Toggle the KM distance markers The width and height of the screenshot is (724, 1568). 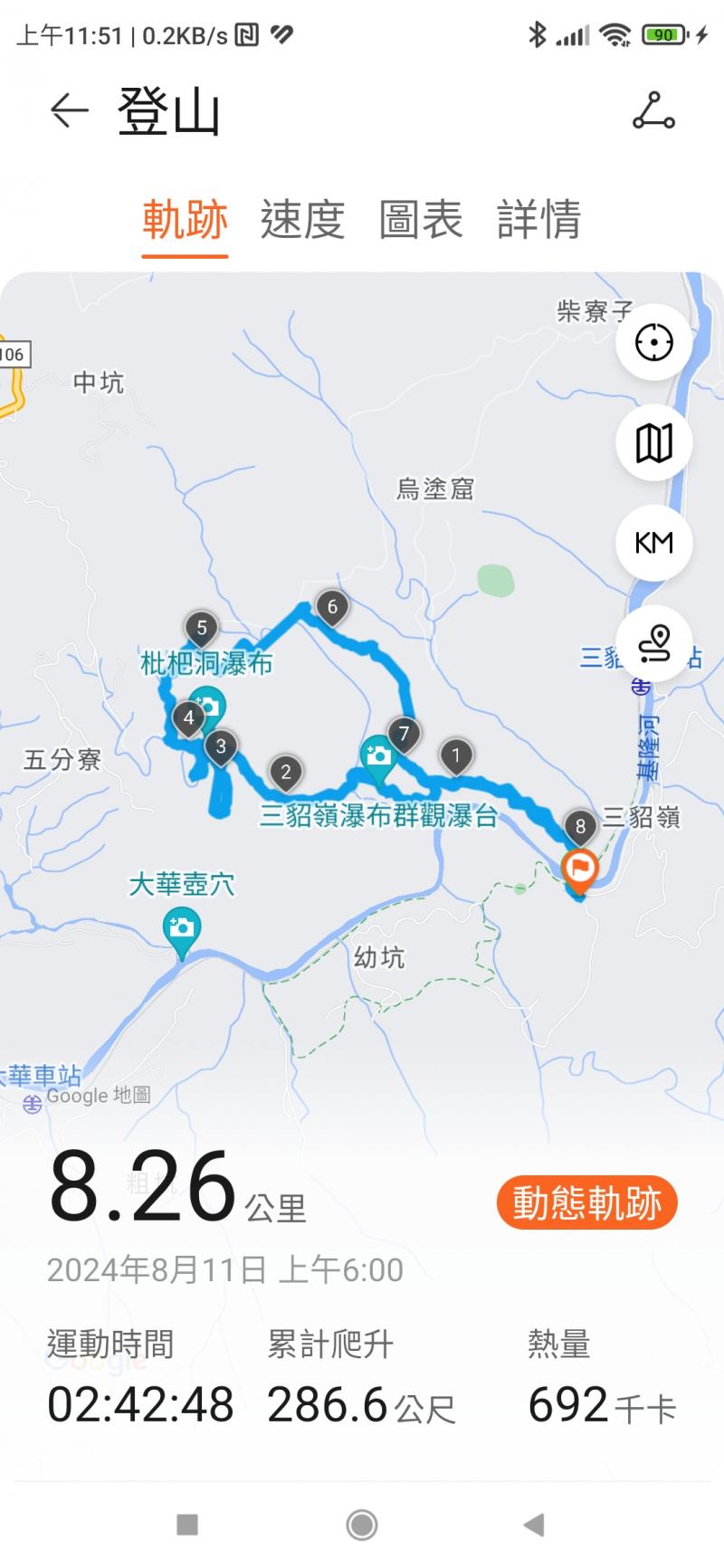(653, 543)
